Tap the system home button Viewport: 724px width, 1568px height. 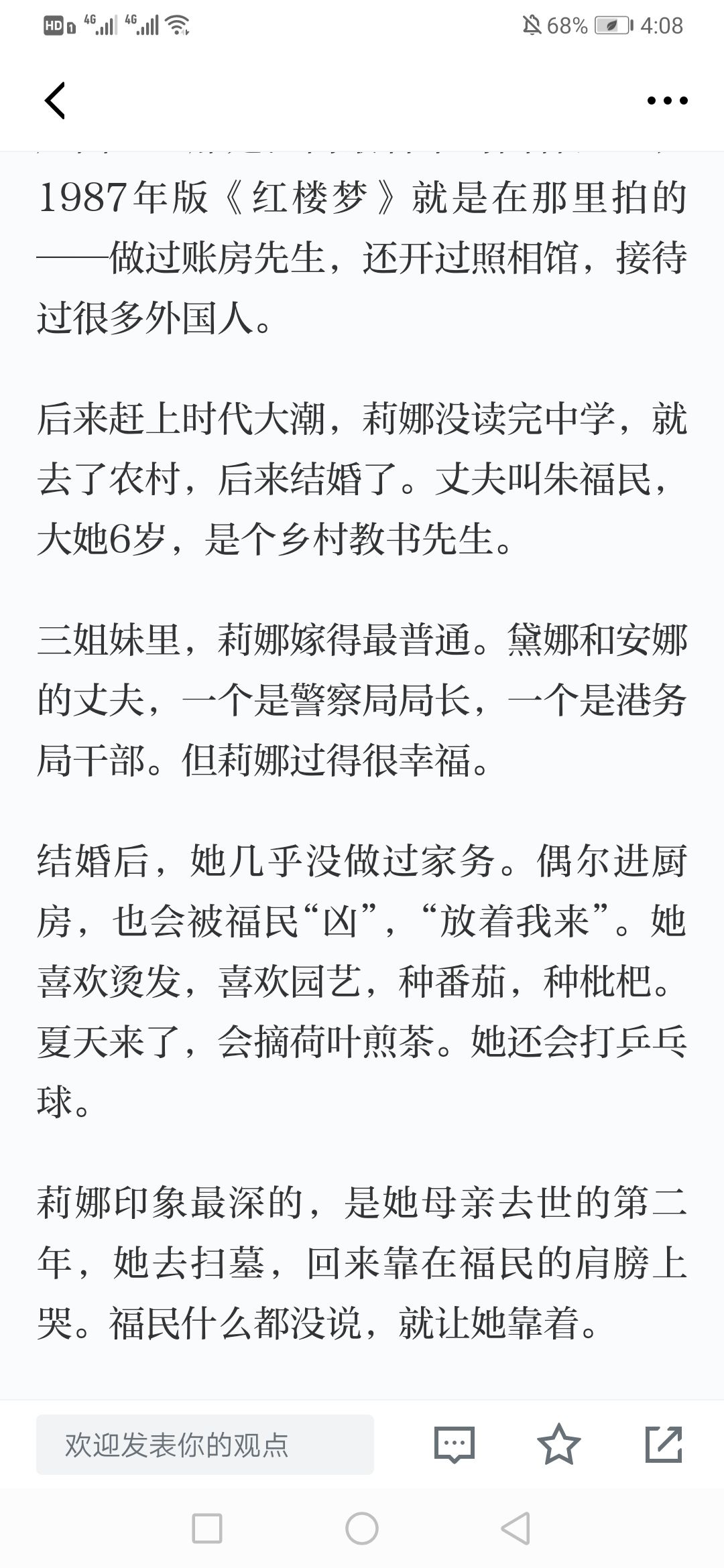click(362, 1529)
